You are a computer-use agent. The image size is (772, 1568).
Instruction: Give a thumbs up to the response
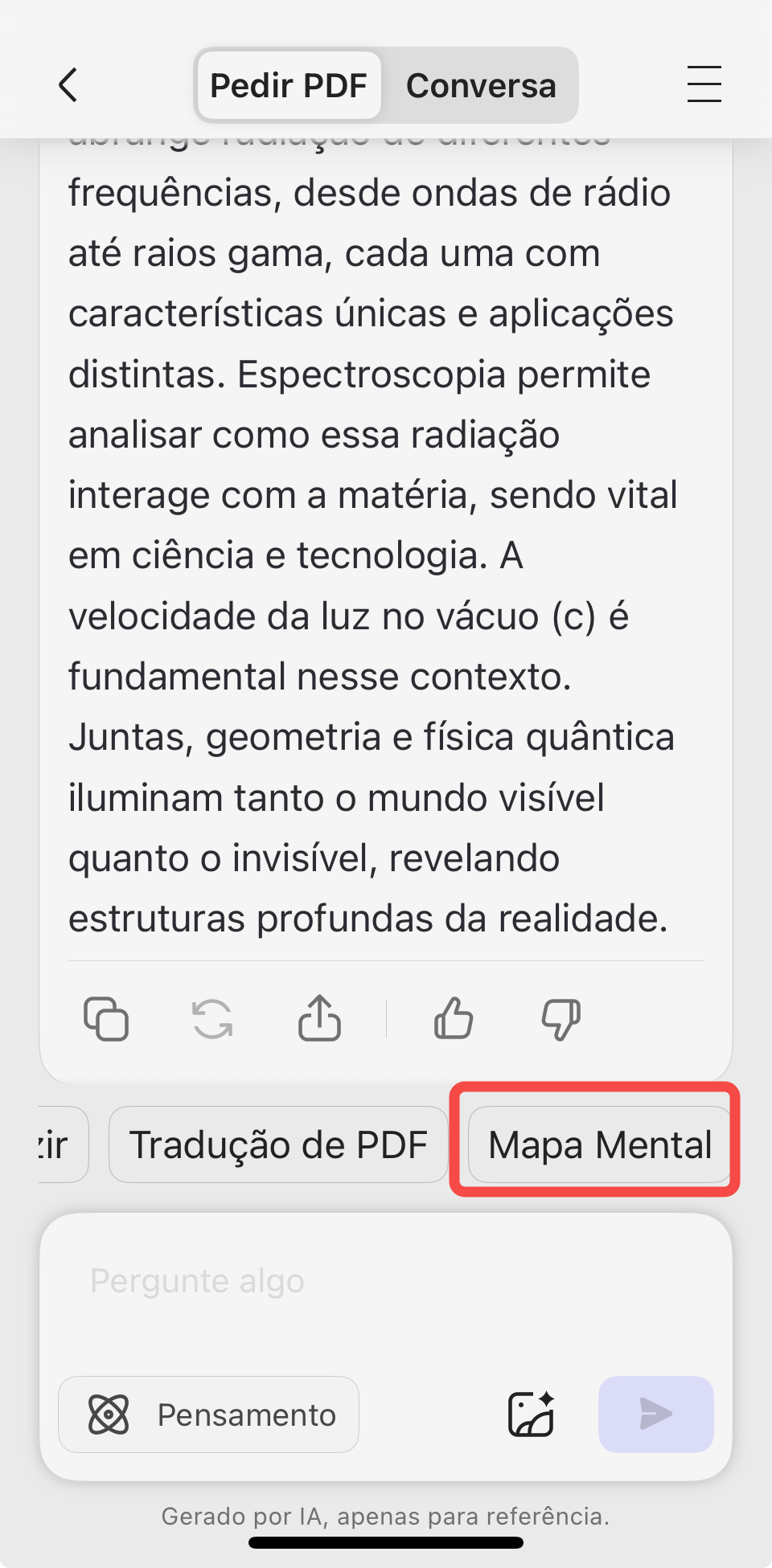pos(453,1019)
